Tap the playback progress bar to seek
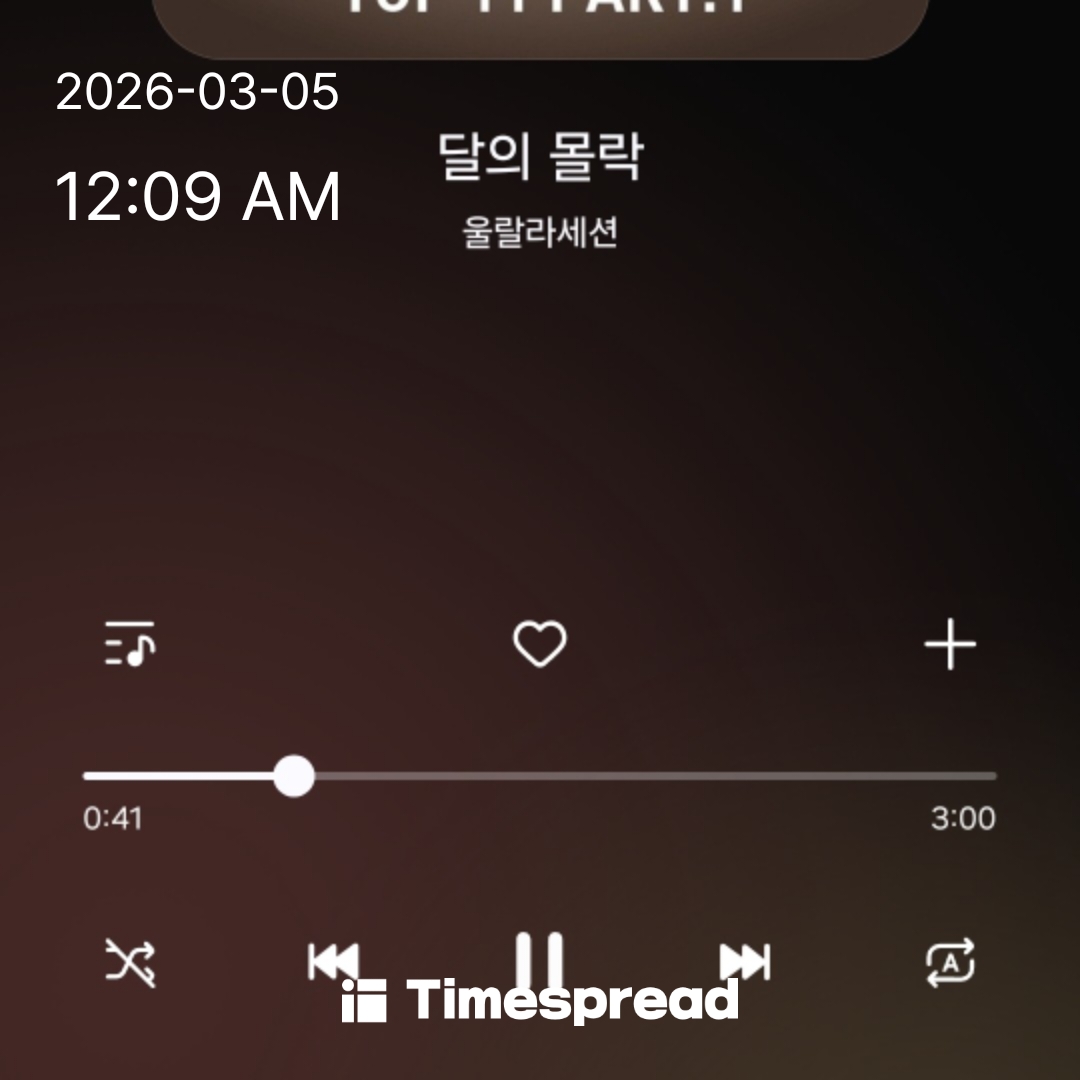This screenshot has height=1080, width=1080. 640,776
